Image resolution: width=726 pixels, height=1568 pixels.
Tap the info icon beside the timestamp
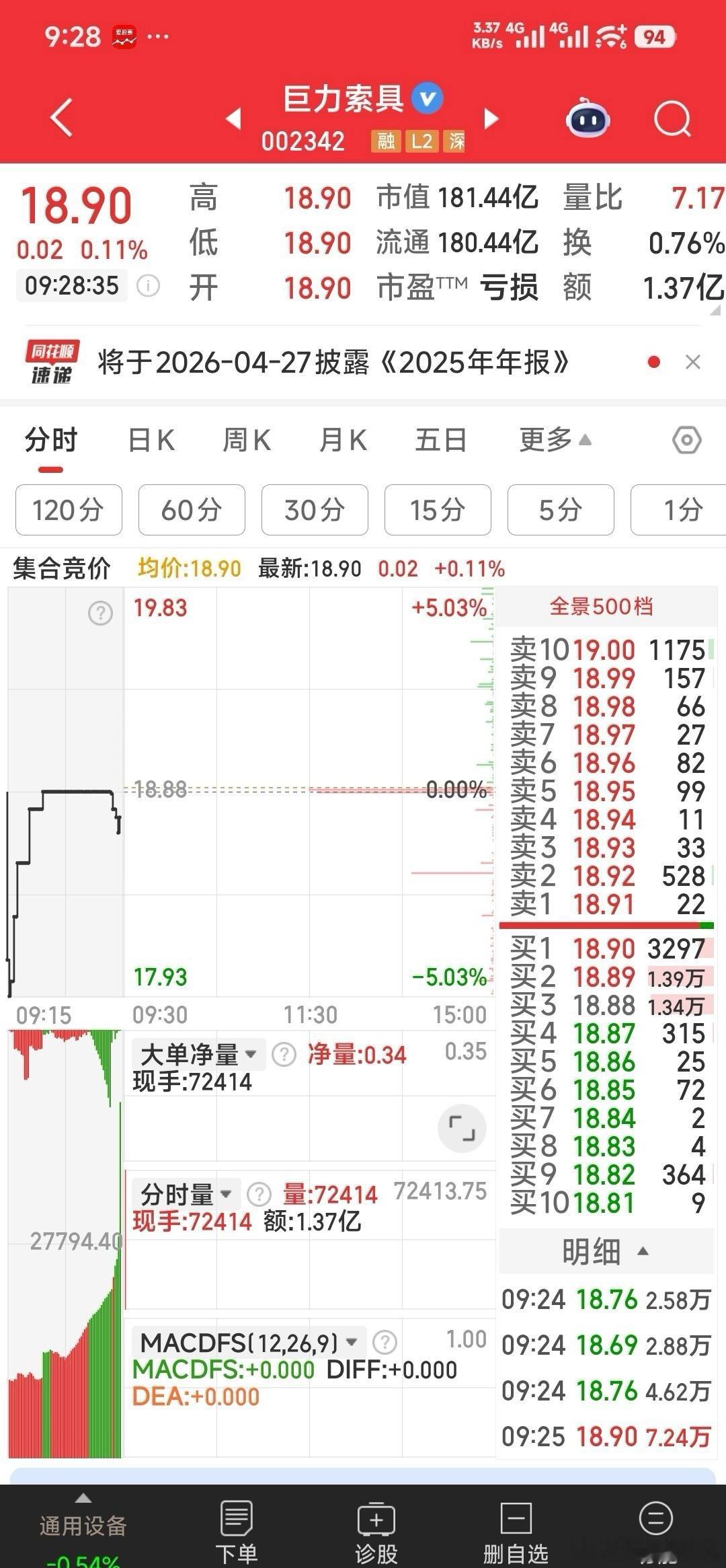[147, 286]
